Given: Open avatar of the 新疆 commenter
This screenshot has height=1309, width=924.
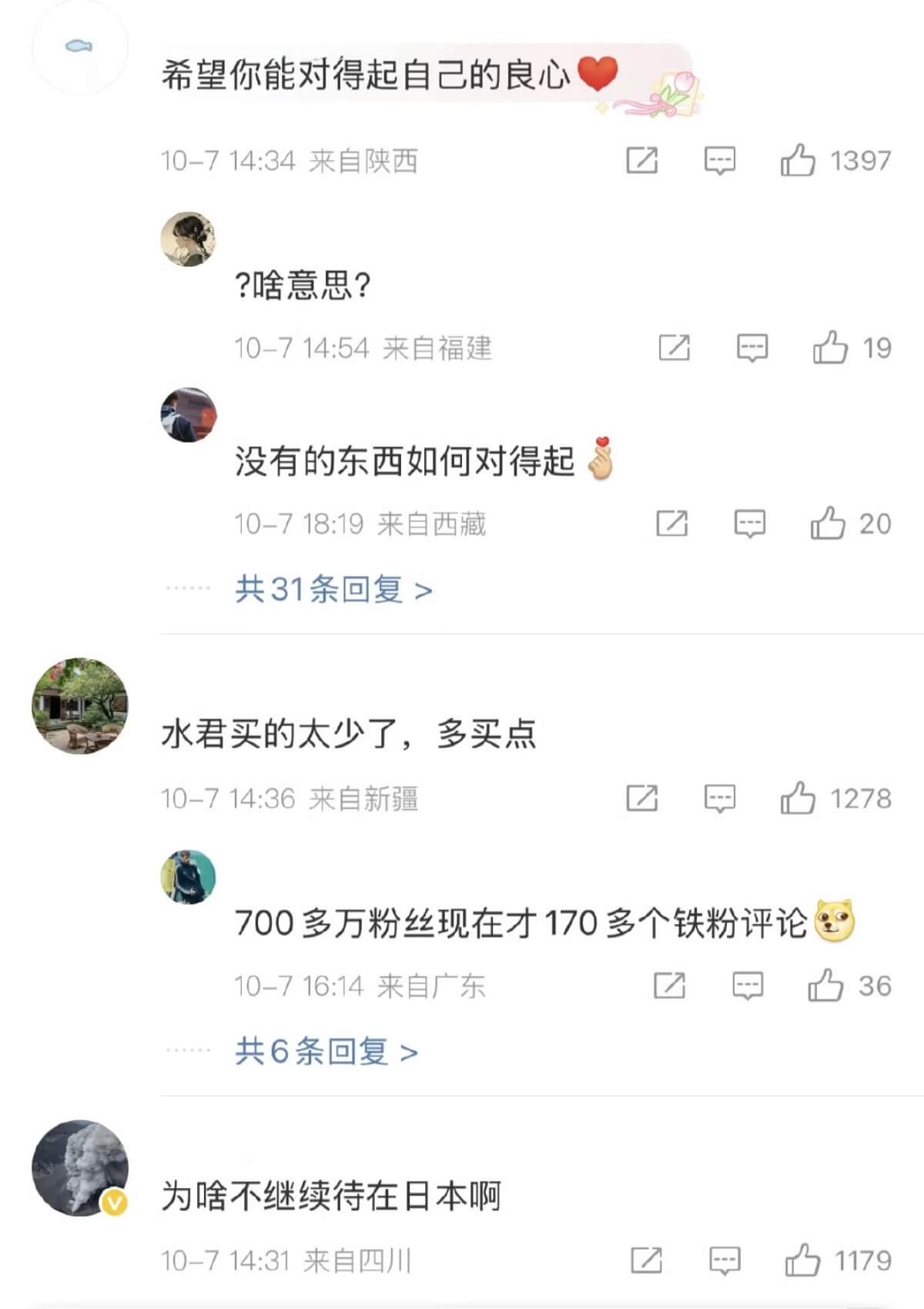Looking at the screenshot, I should (x=79, y=705).
